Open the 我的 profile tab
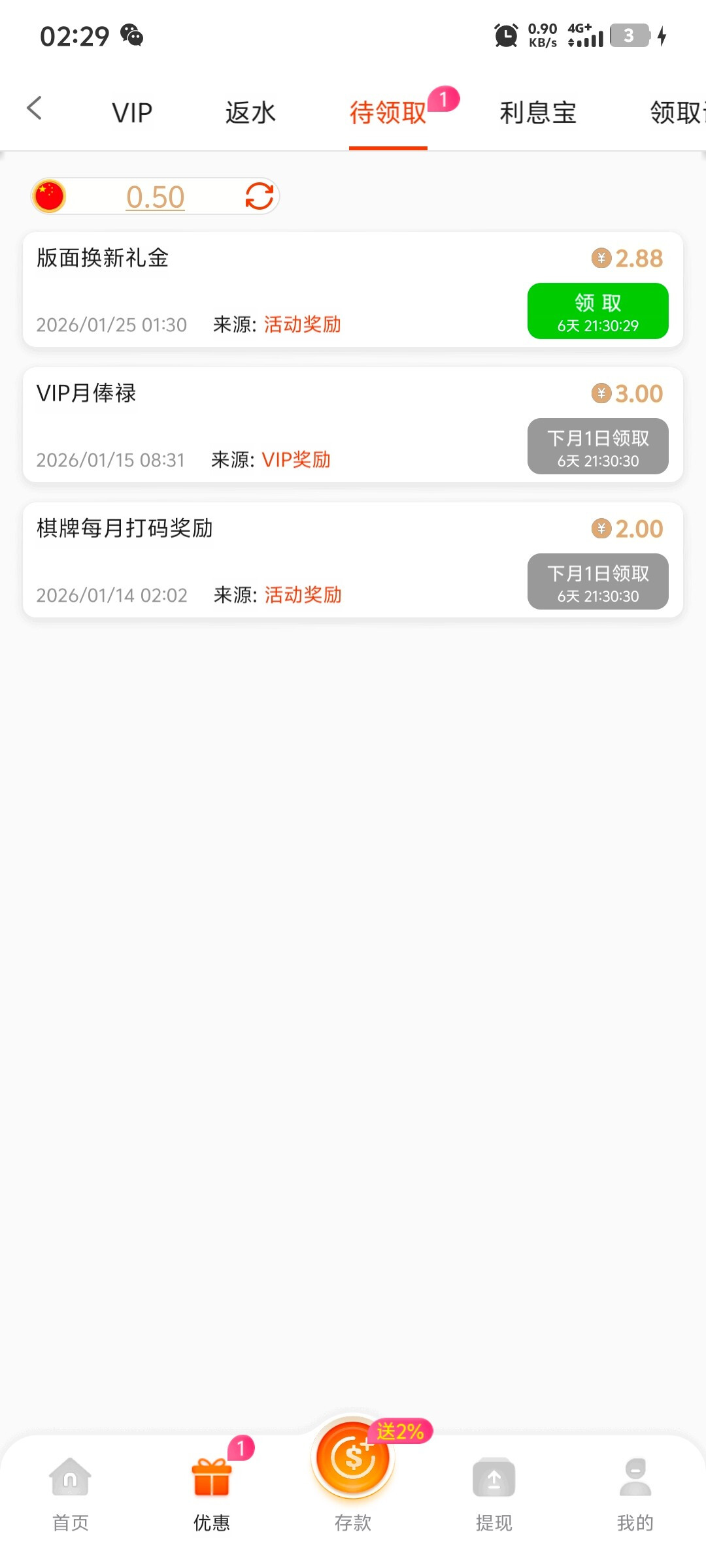The width and height of the screenshot is (706, 1568). click(635, 1493)
